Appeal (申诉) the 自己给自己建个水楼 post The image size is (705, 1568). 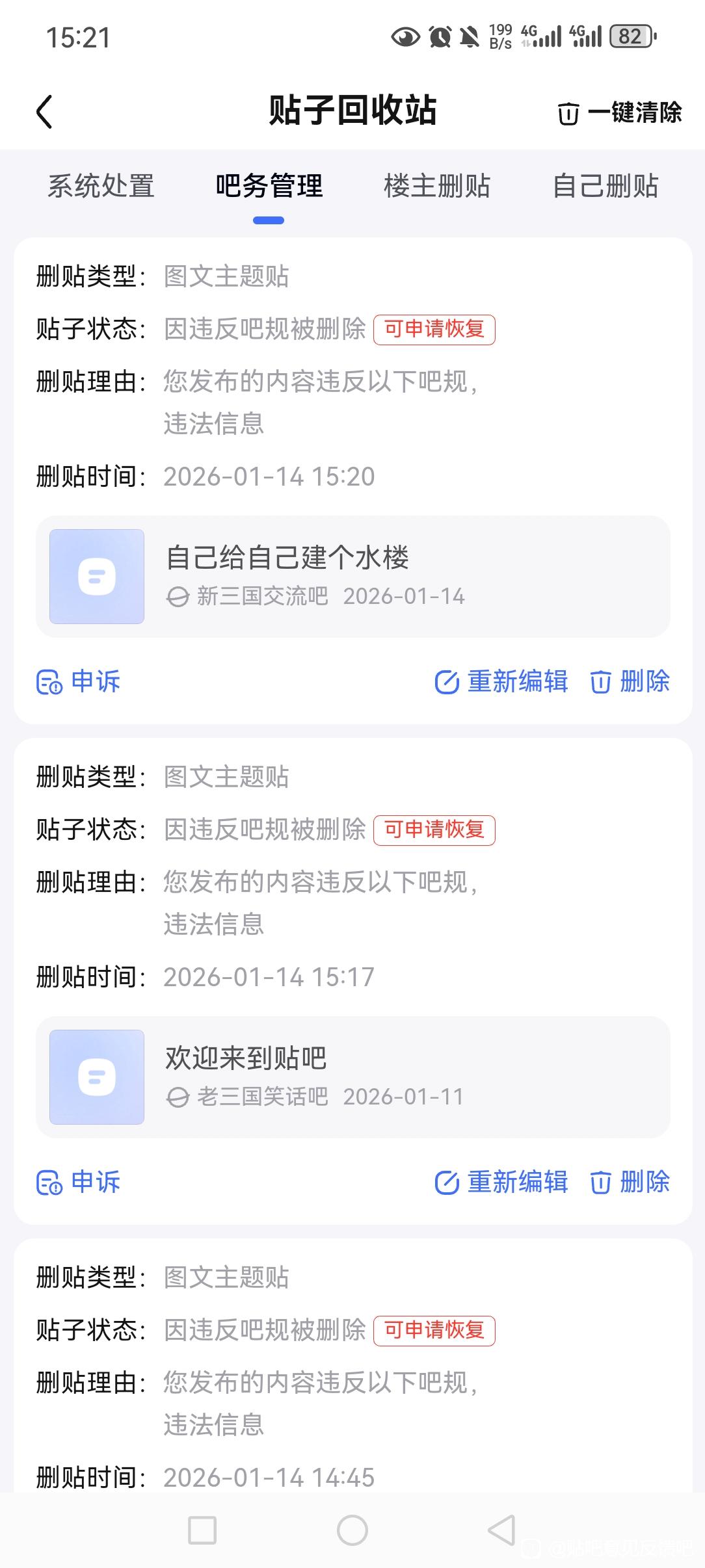tap(79, 681)
